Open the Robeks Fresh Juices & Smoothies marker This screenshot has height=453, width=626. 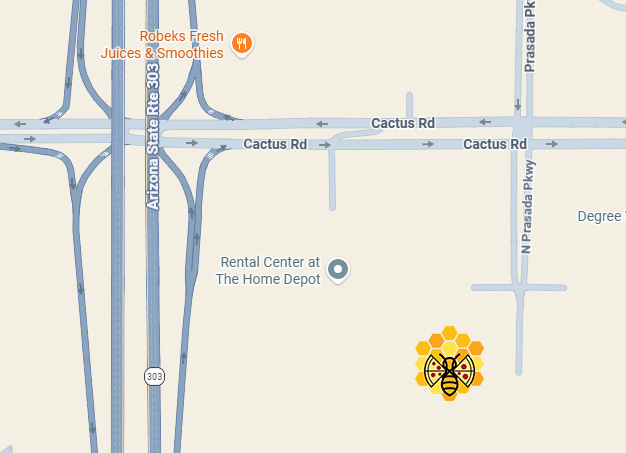(241, 43)
